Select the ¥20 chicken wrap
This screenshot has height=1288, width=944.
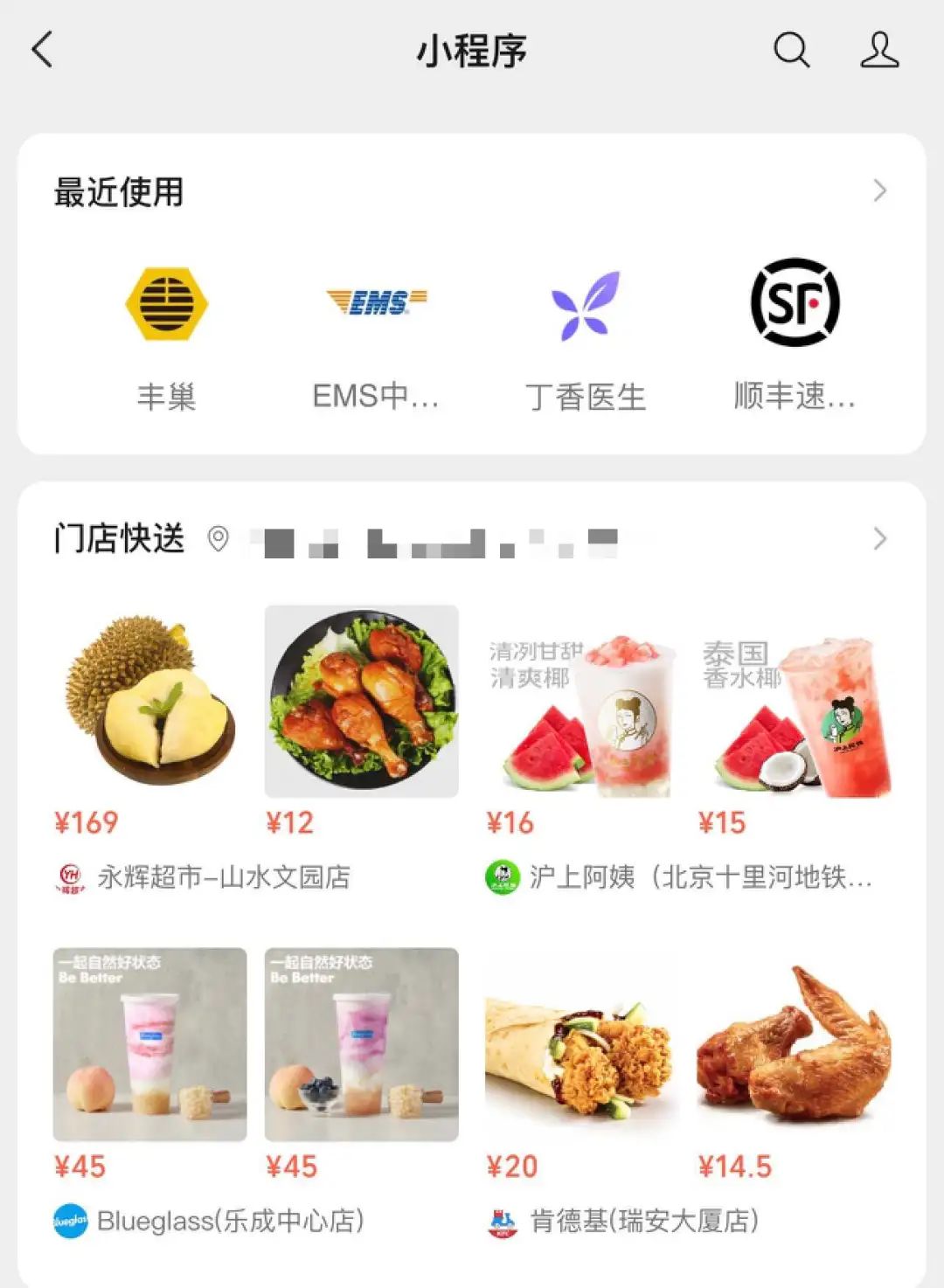click(x=581, y=1044)
